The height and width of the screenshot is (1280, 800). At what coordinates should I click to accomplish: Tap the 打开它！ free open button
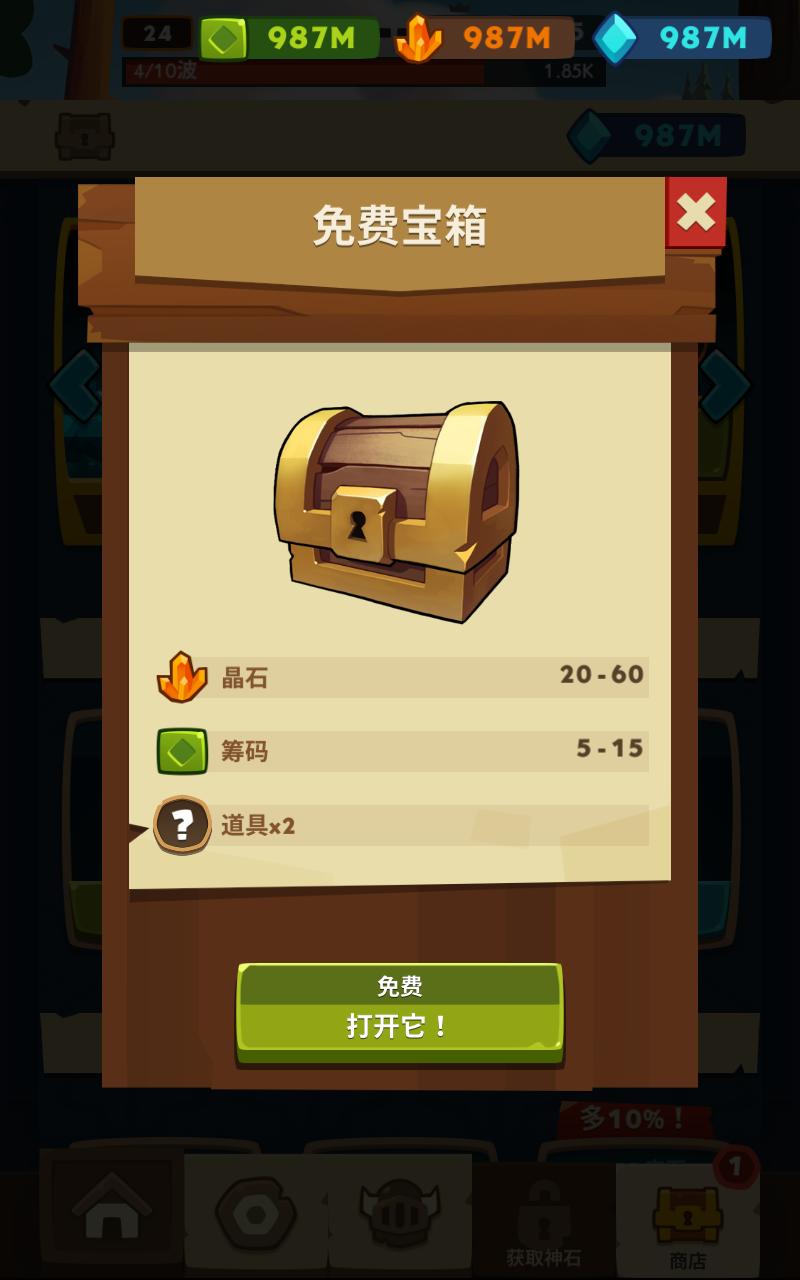pos(400,1011)
